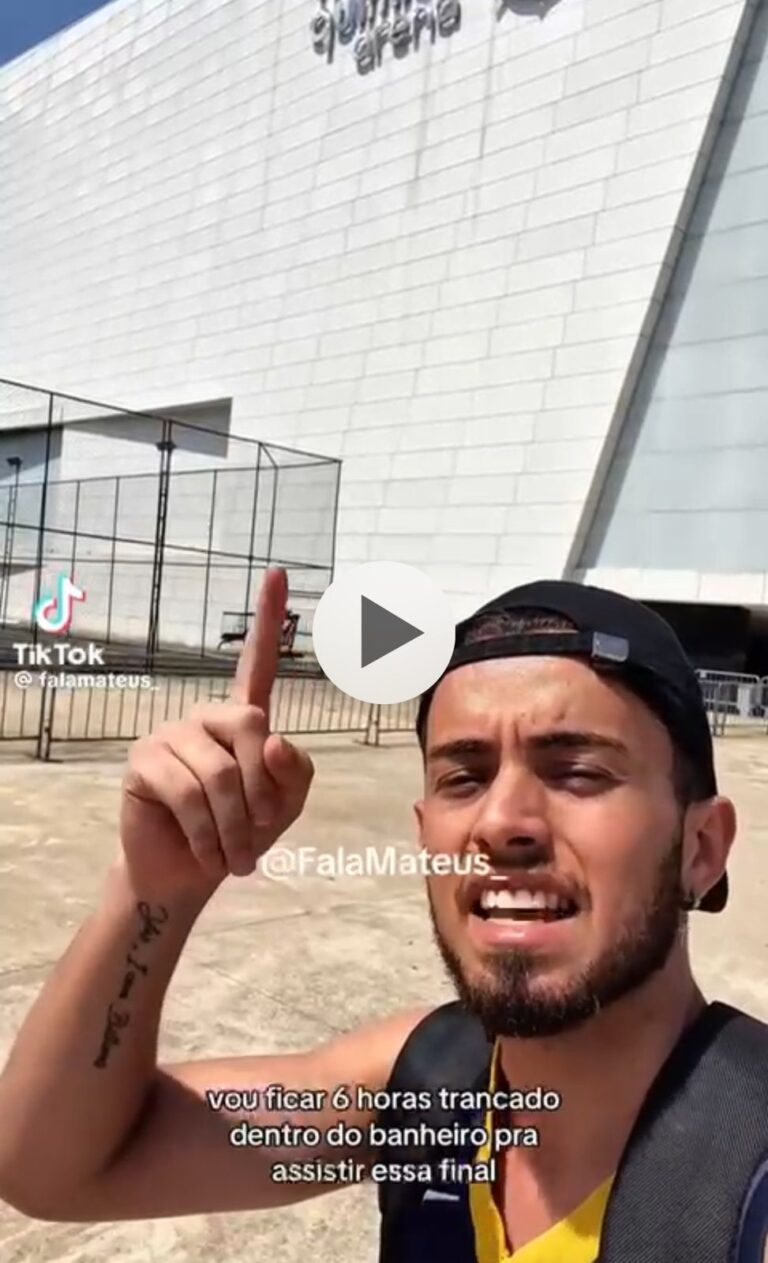The width and height of the screenshot is (768, 1263).
Task: Play the FalaMateus video
Action: tap(384, 632)
